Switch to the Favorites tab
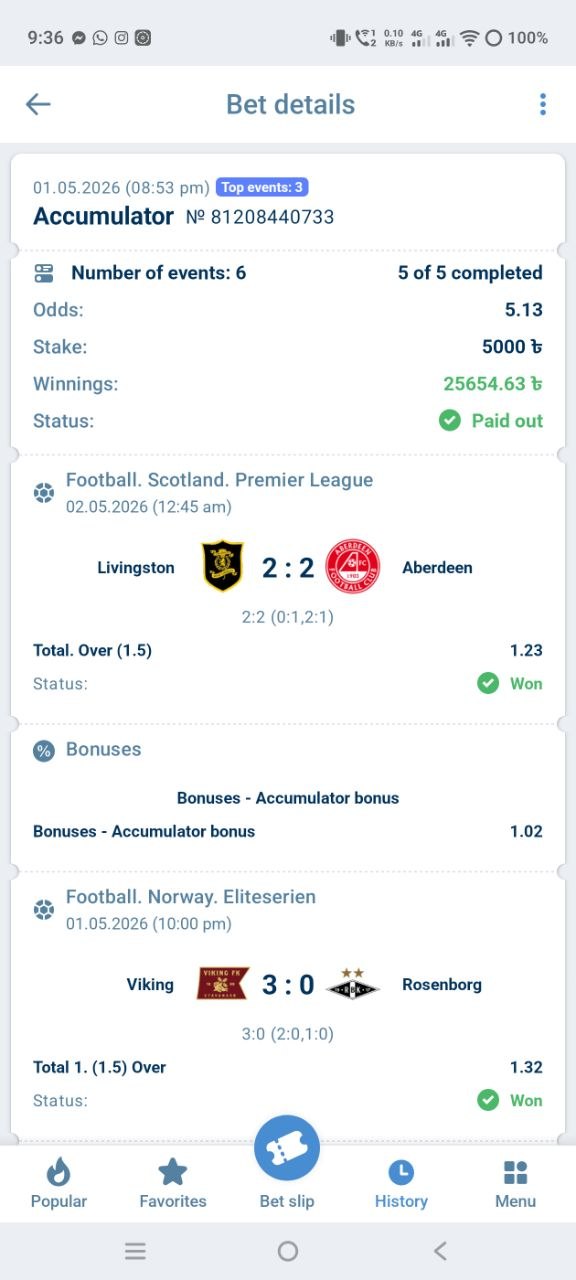Viewport: 576px width, 1280px height. click(x=173, y=1184)
